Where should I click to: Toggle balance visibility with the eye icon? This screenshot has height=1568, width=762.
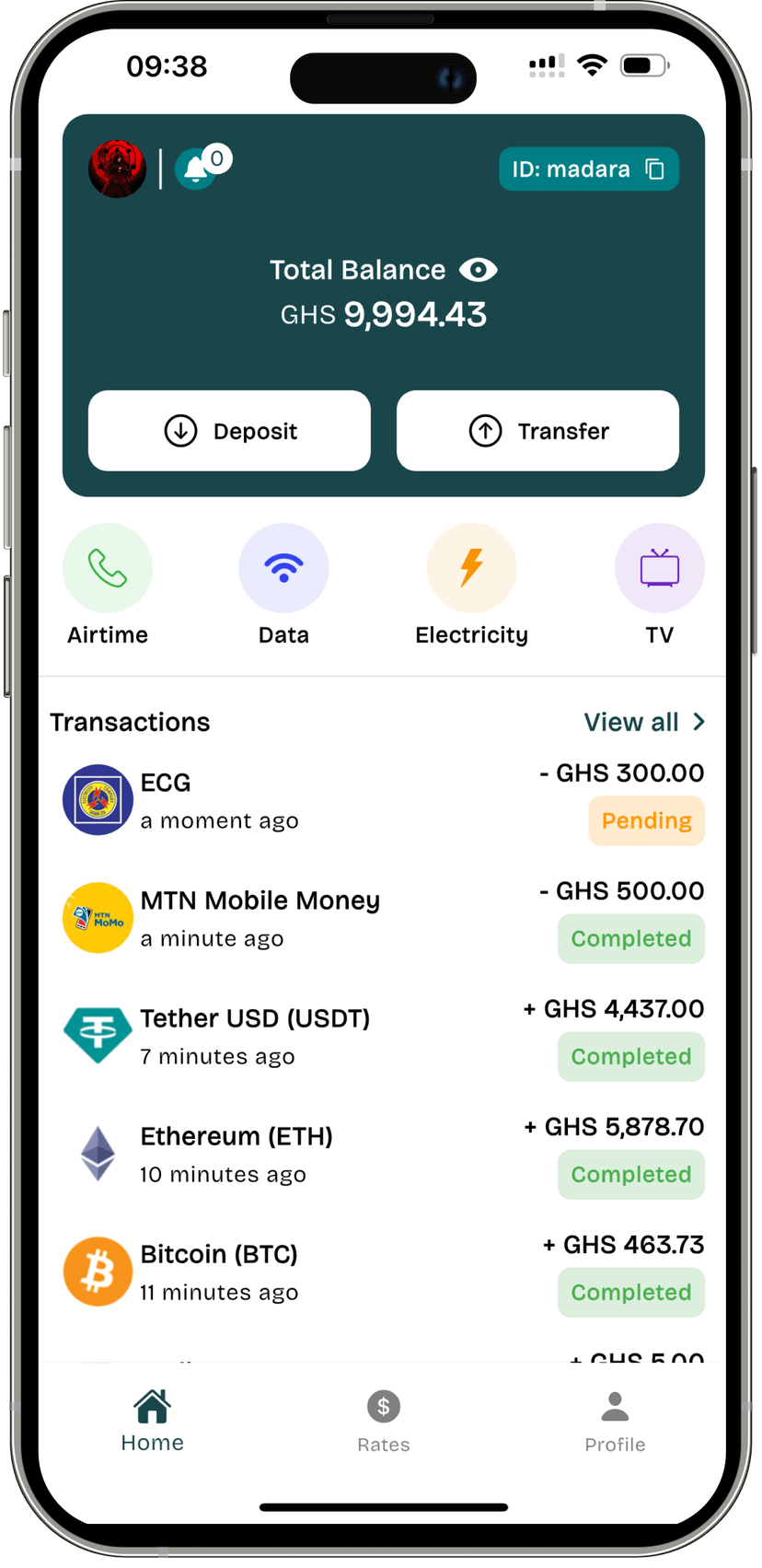point(480,270)
